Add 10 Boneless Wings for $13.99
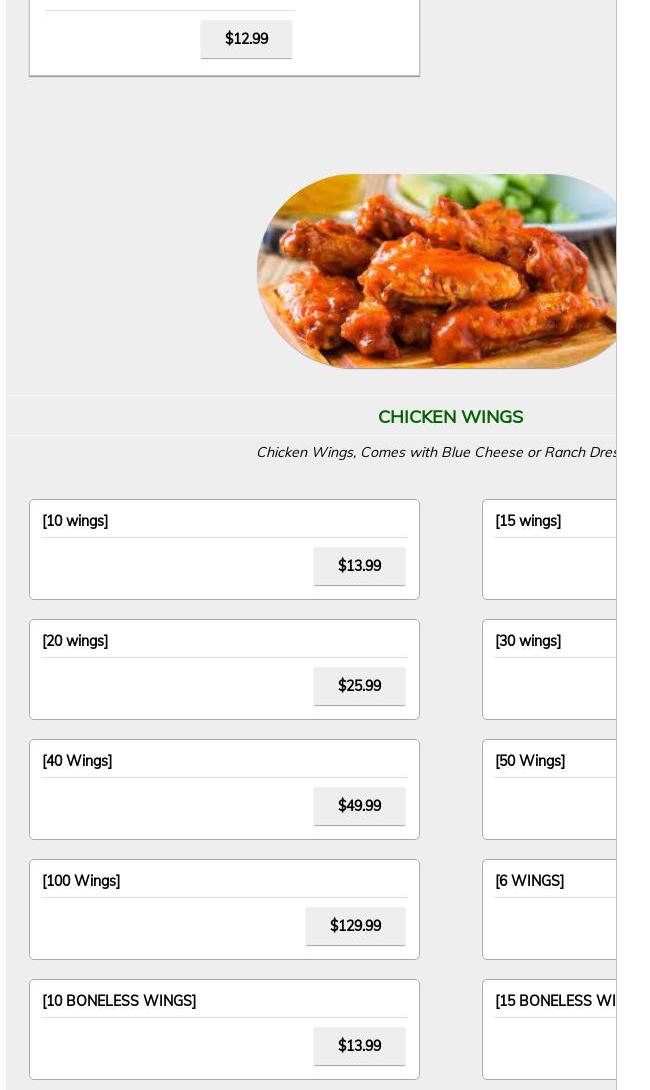The height and width of the screenshot is (1090, 650). coord(359,1046)
